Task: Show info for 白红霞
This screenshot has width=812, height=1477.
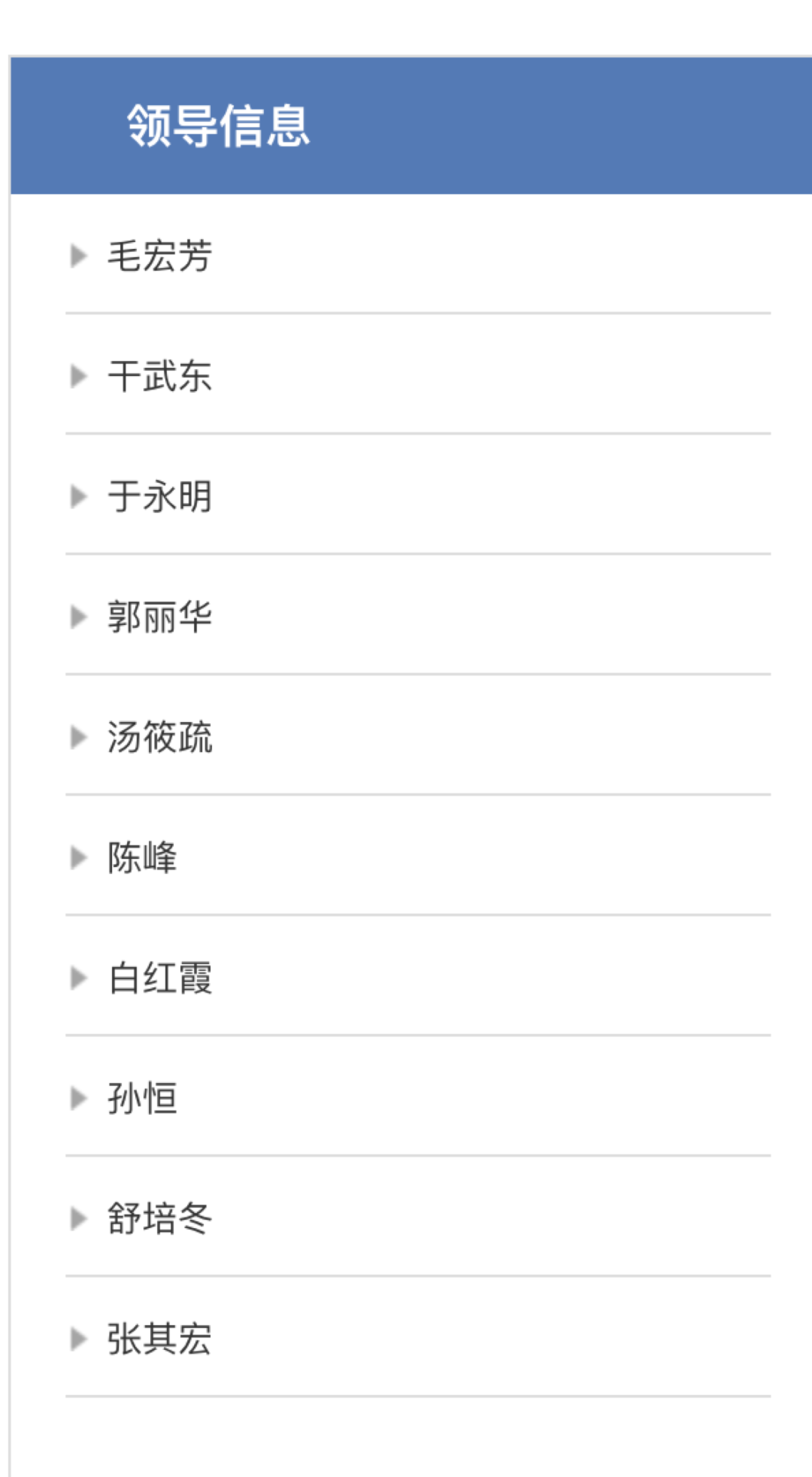Action: [418, 977]
